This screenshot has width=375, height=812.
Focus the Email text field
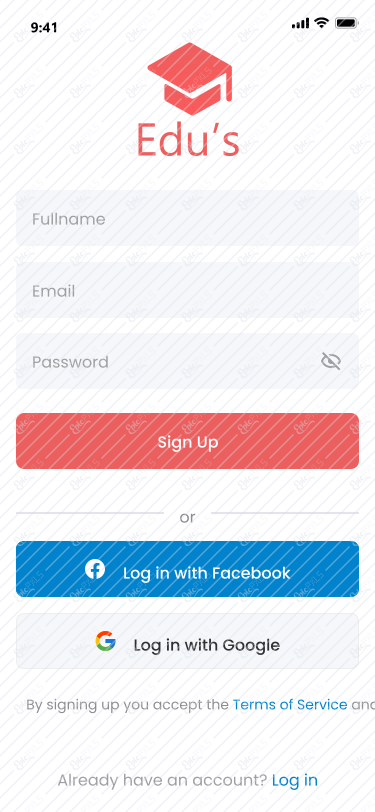[187, 290]
